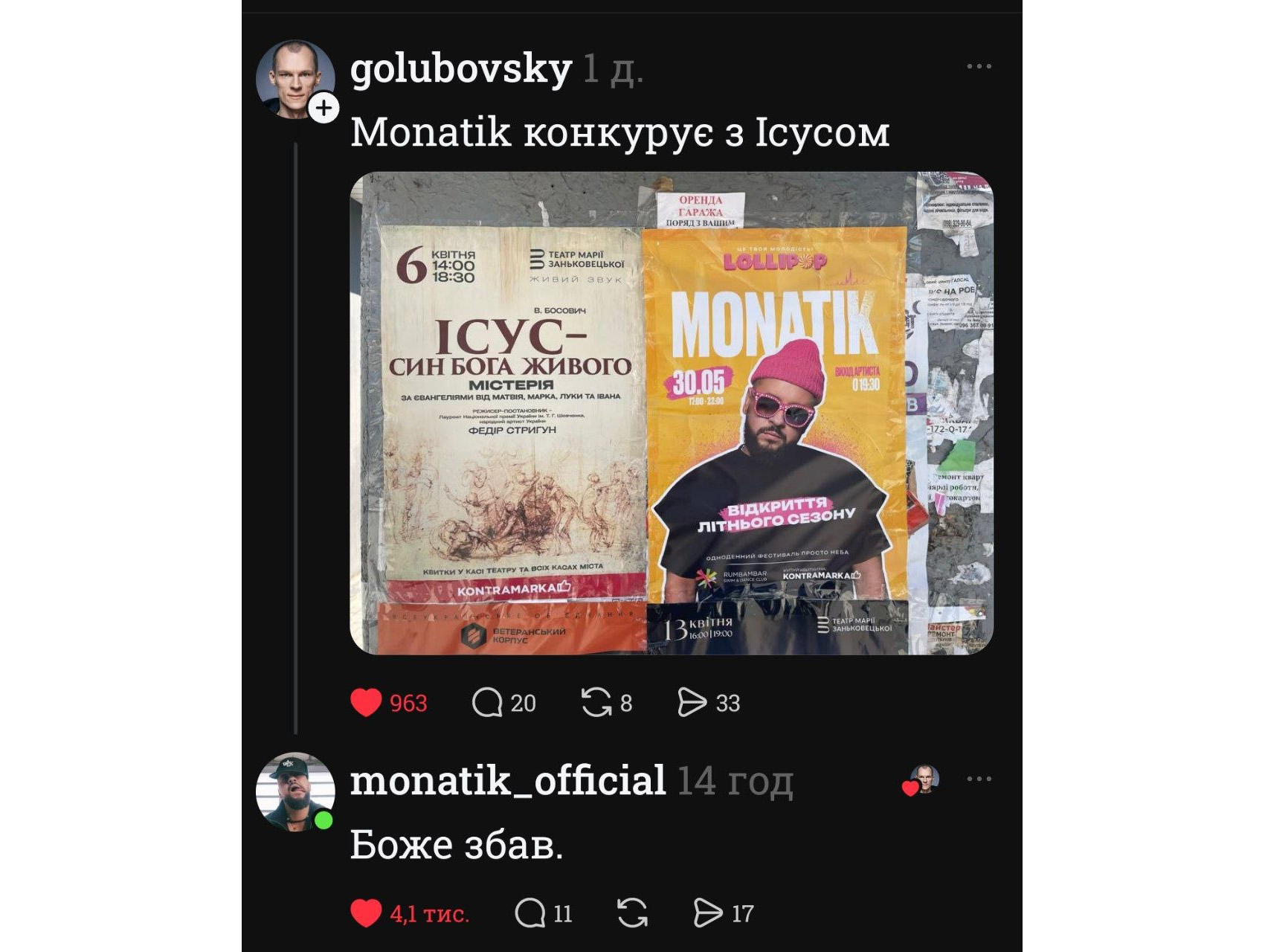
Task: Share golubovsky's post via send icon
Action: [692, 703]
